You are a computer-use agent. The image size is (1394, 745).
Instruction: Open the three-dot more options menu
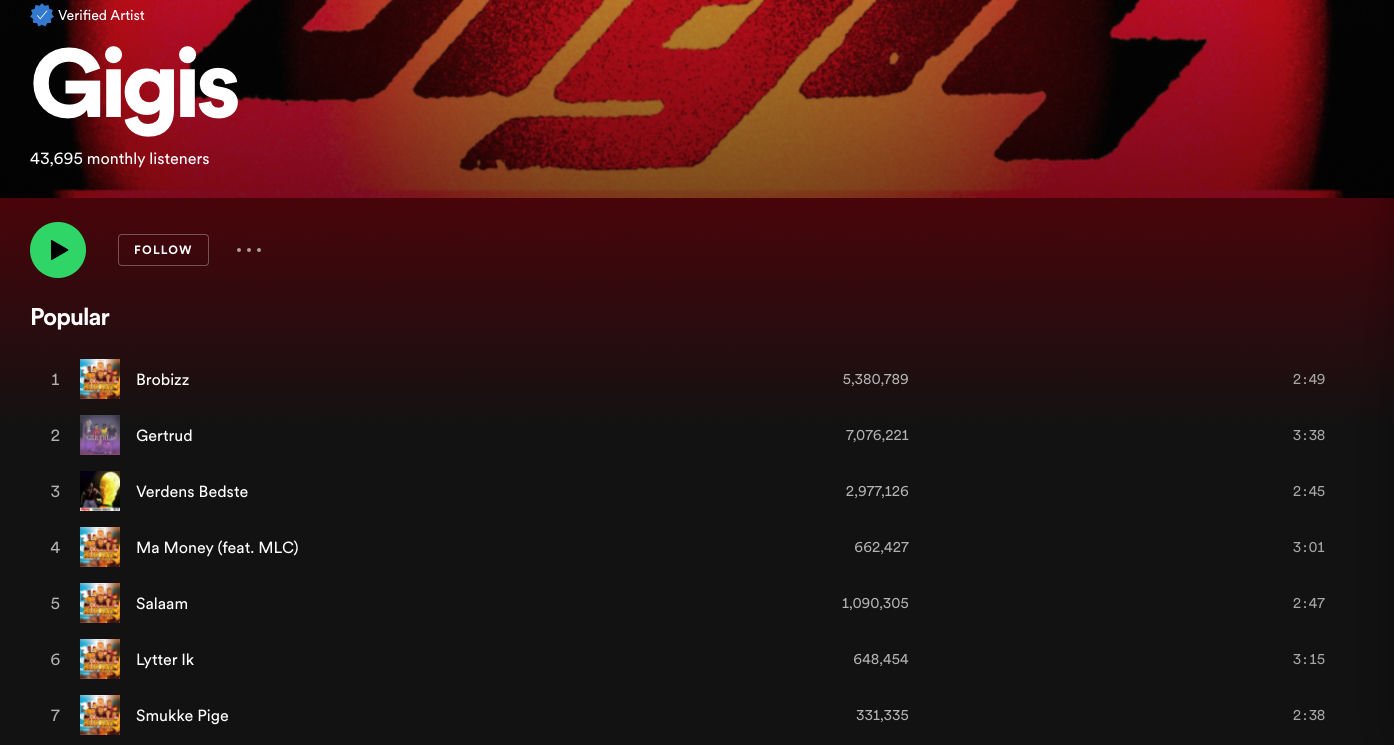click(x=249, y=250)
